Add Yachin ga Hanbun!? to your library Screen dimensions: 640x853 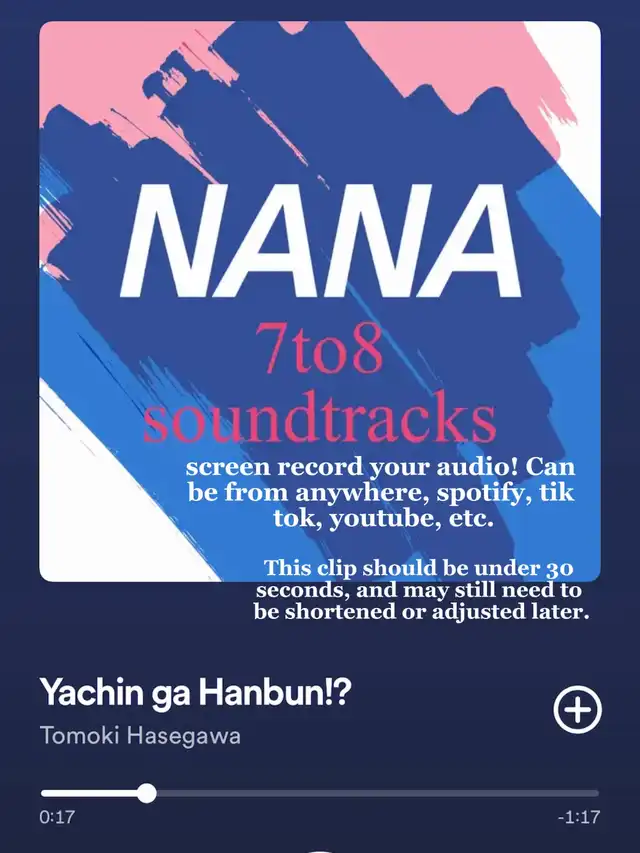577,710
